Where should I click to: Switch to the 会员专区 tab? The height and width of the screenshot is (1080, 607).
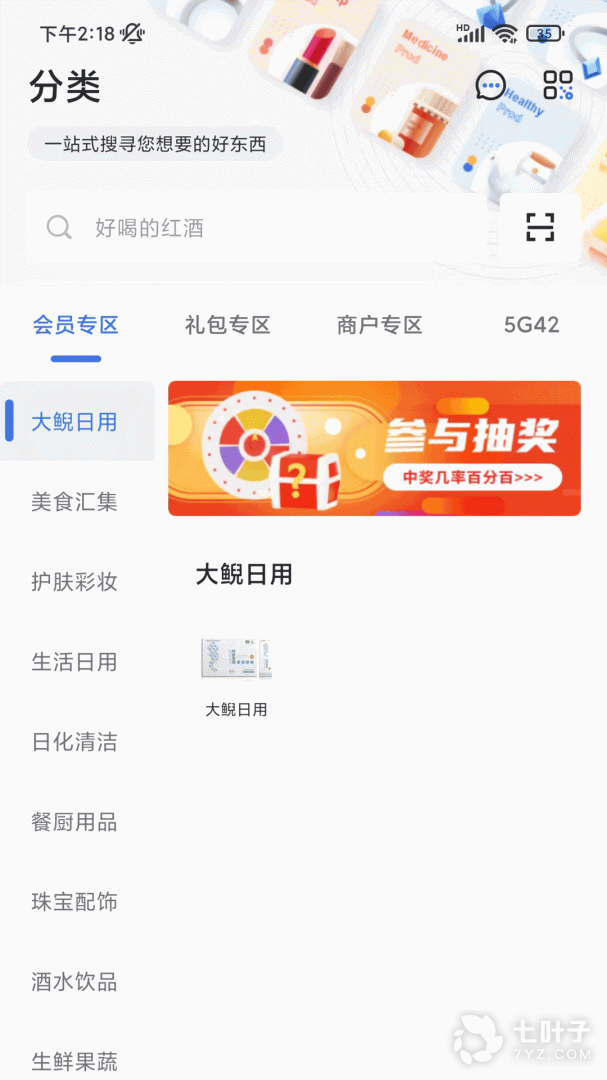(x=76, y=325)
